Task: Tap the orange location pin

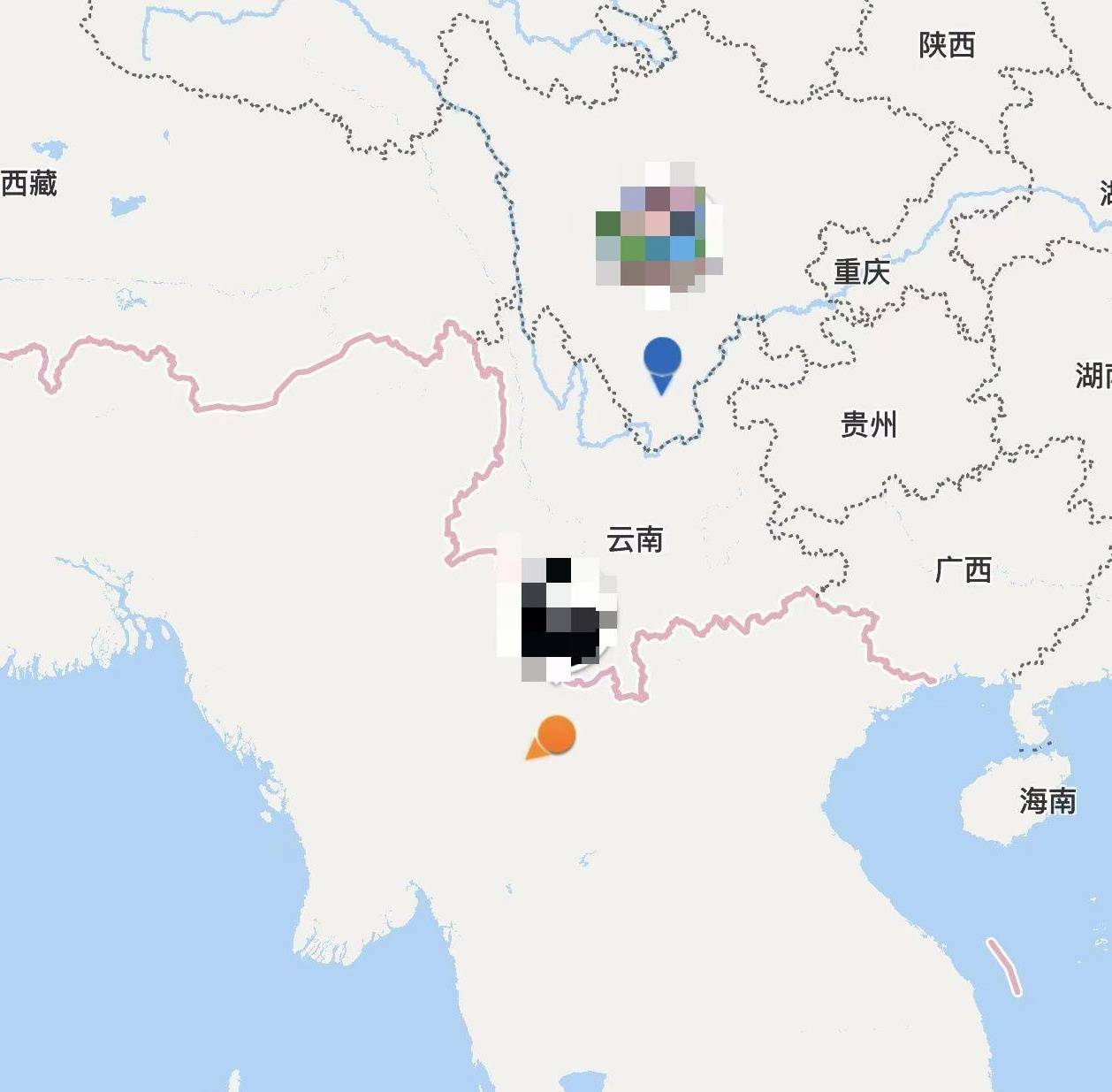Action: click(555, 737)
